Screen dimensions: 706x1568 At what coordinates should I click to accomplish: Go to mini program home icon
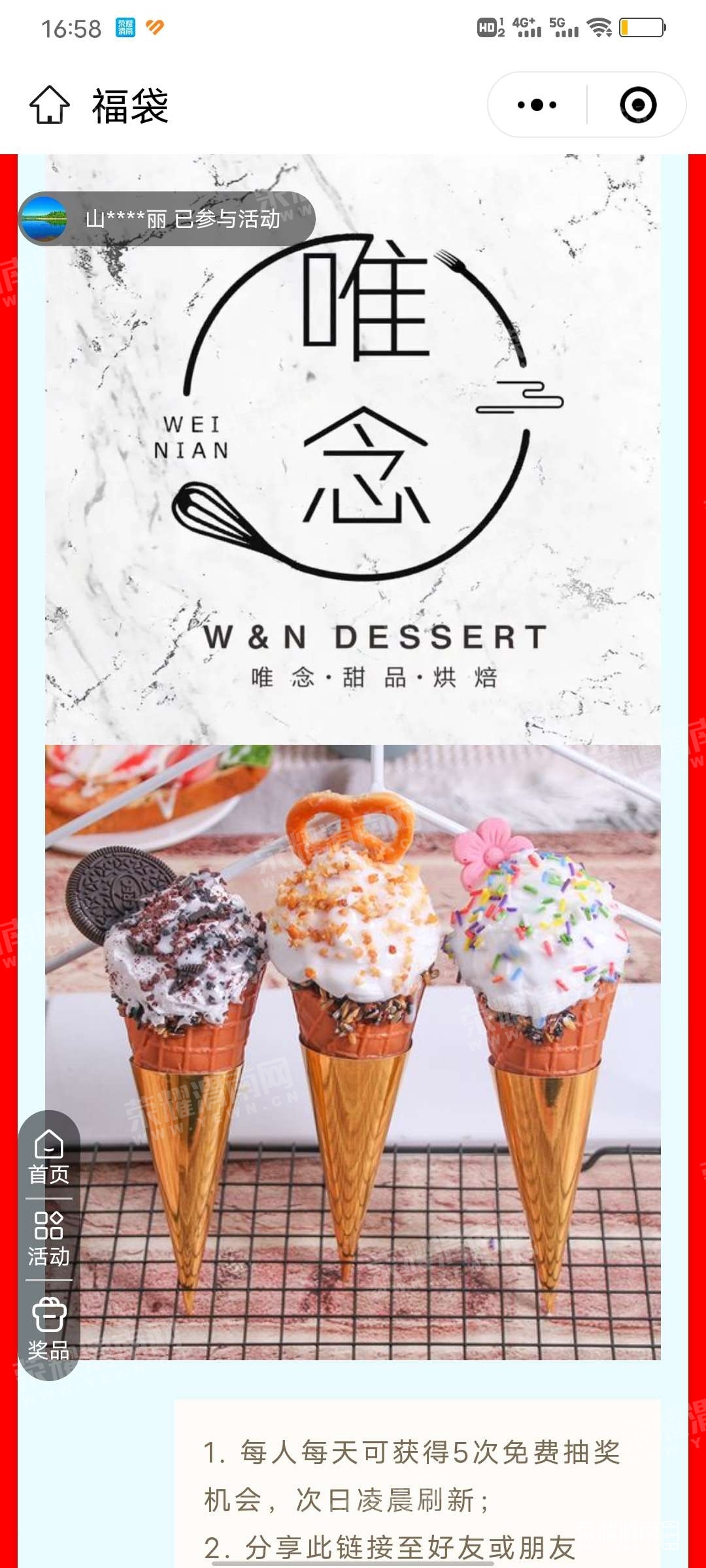pyautogui.click(x=50, y=105)
